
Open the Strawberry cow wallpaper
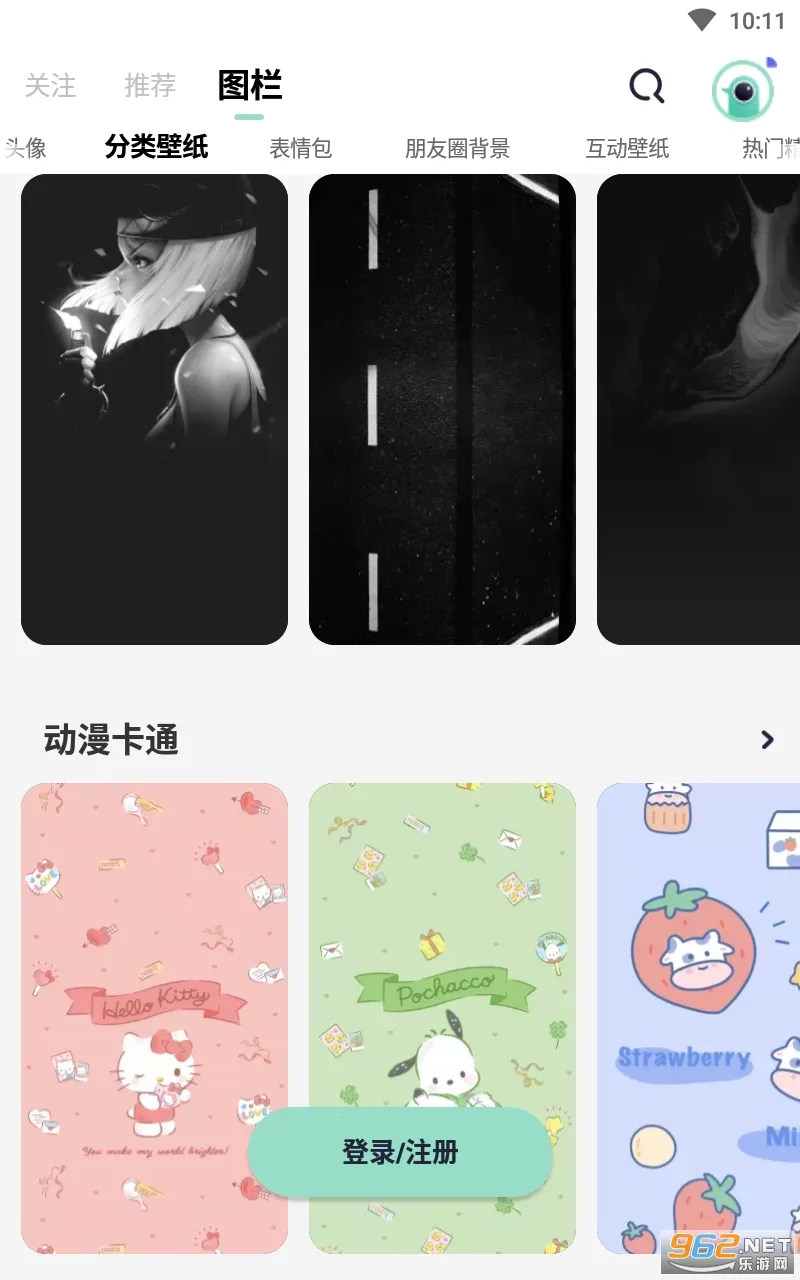[698, 1000]
